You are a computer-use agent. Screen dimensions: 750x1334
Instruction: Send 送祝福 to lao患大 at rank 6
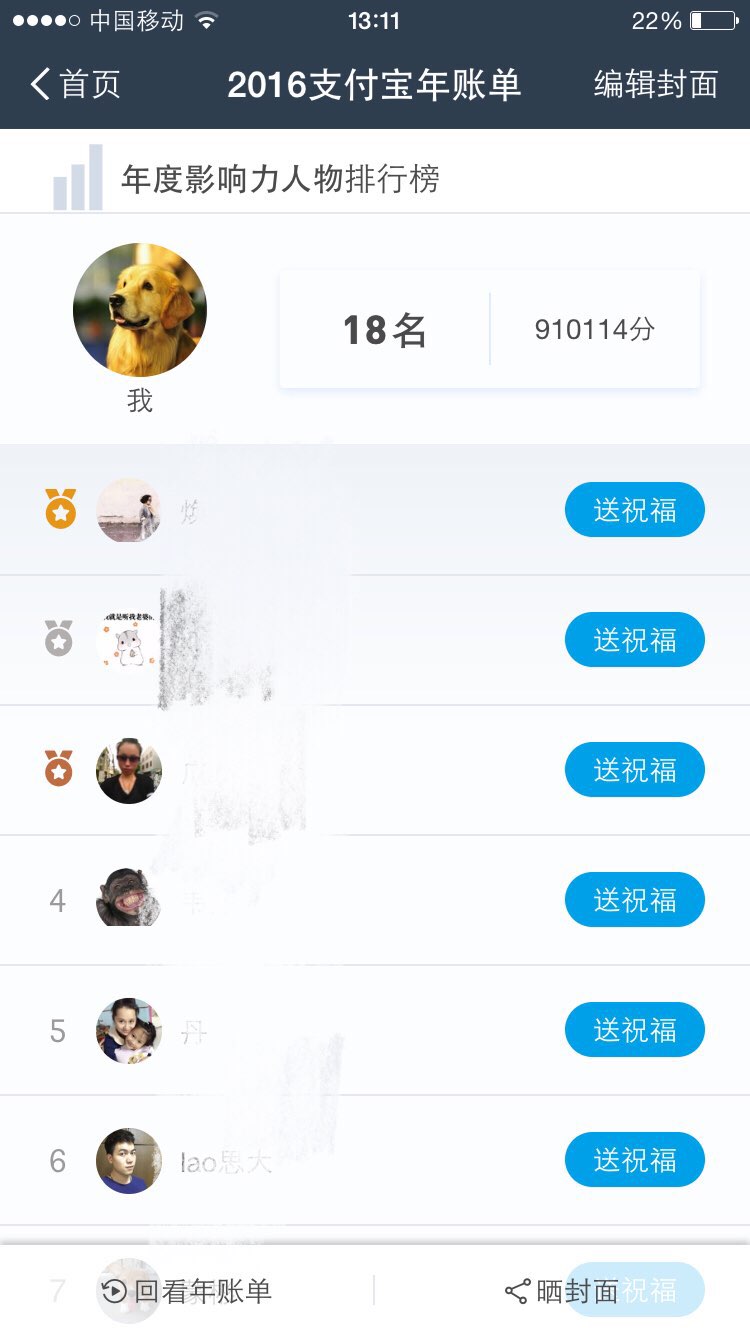pos(634,1160)
